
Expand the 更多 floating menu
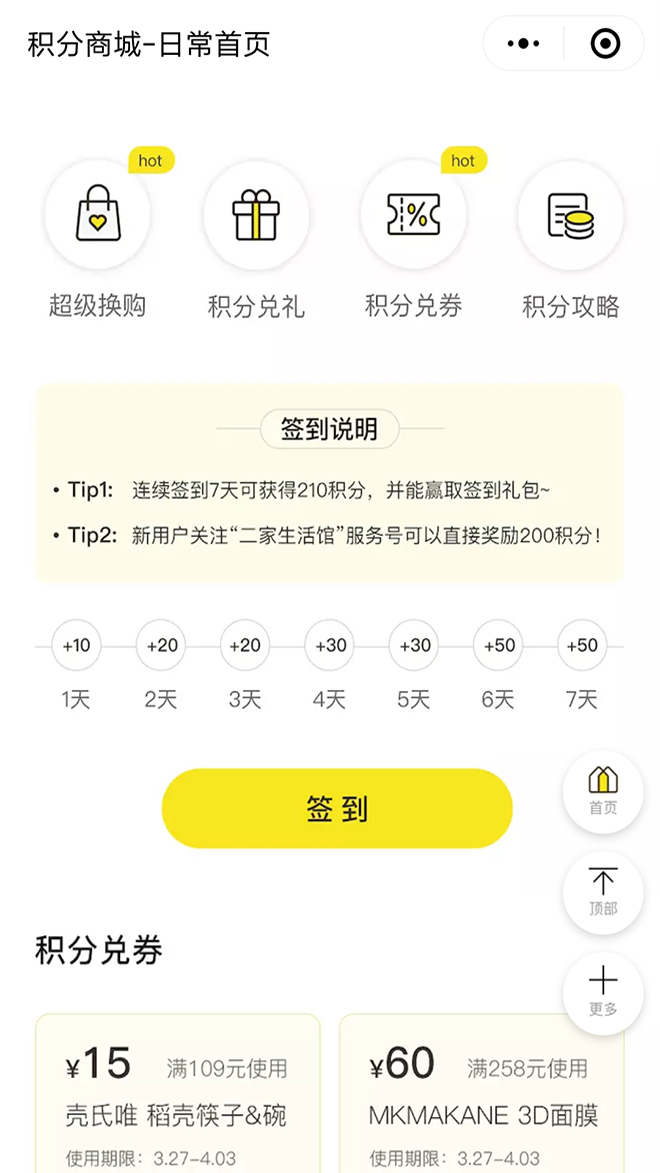pyautogui.click(x=603, y=992)
